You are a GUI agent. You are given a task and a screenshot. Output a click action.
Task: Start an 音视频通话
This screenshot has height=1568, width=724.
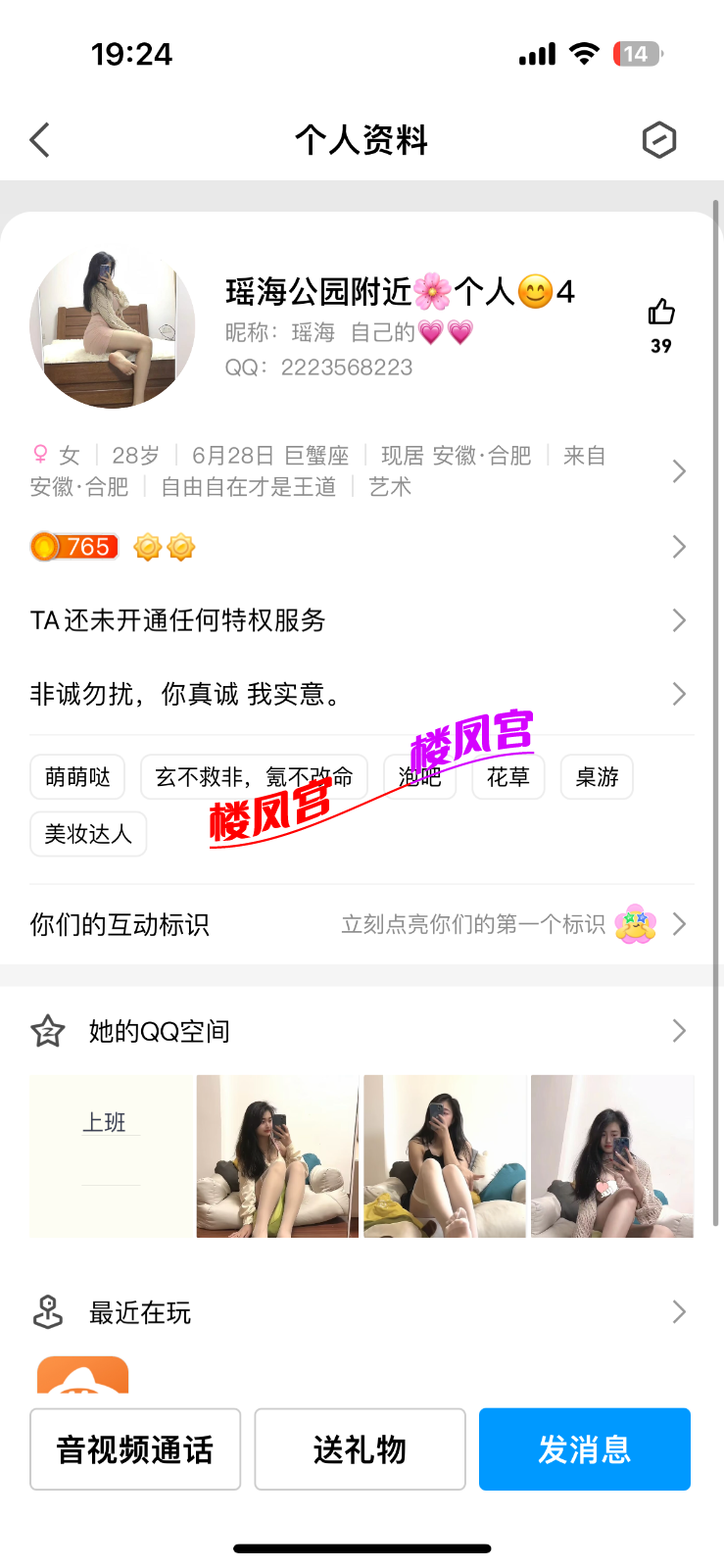tap(135, 1449)
